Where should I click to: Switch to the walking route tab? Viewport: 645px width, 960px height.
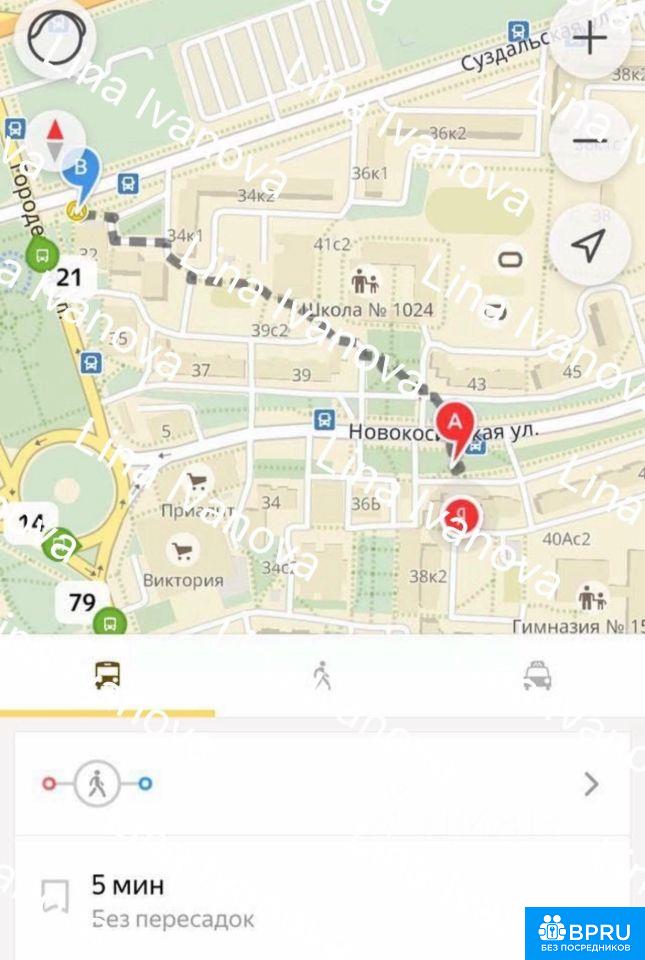(321, 676)
